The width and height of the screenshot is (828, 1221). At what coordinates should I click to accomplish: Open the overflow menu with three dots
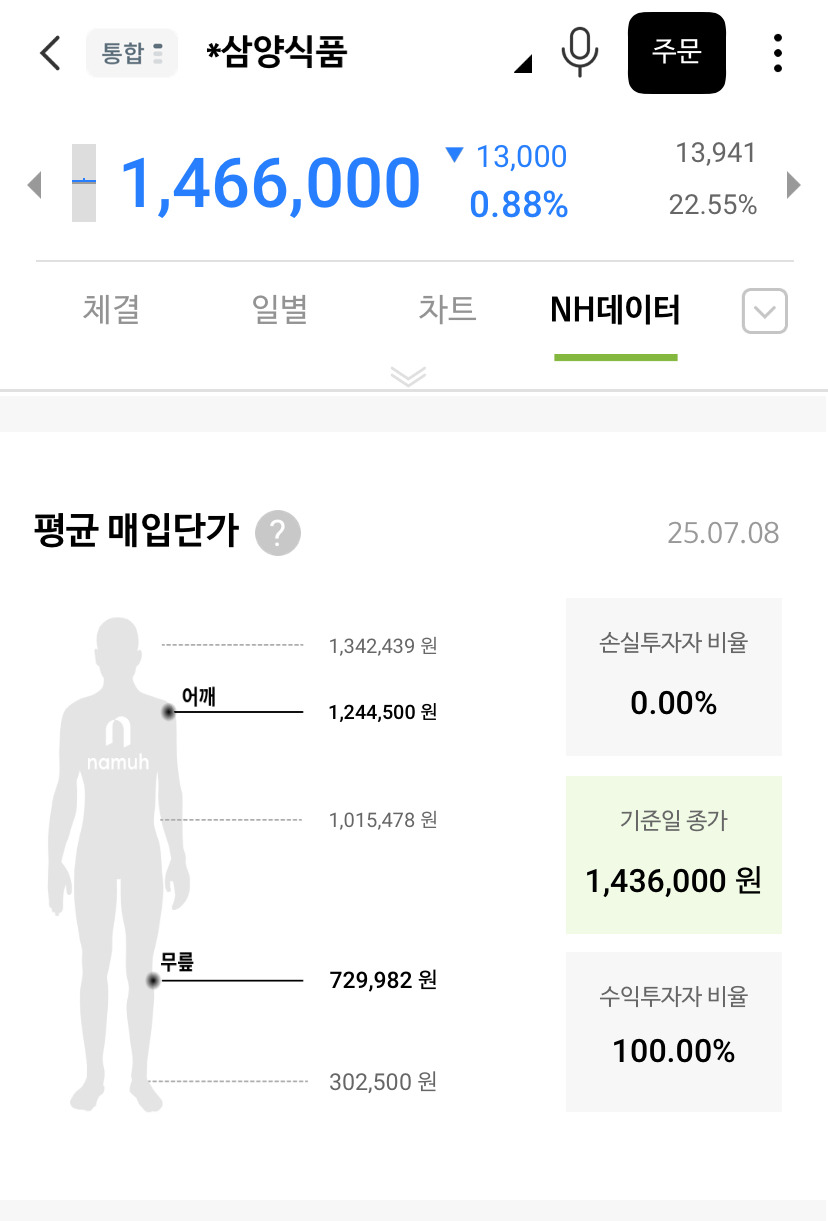(778, 54)
